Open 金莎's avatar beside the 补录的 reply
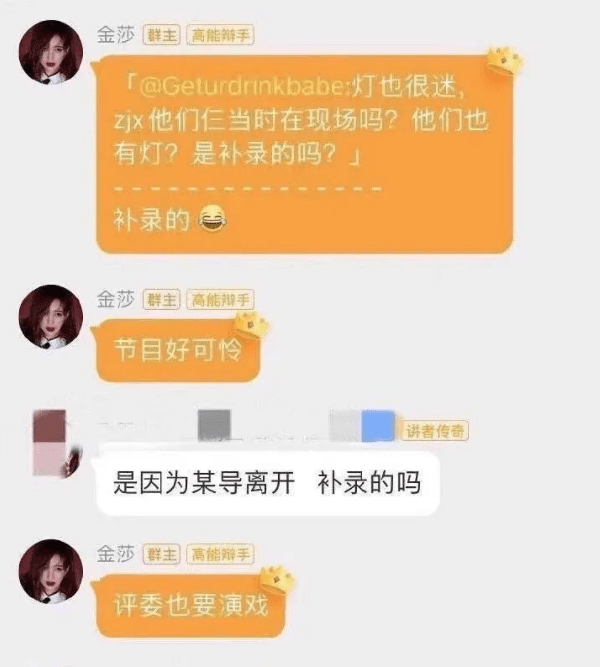This screenshot has height=667, width=600. coord(50,53)
